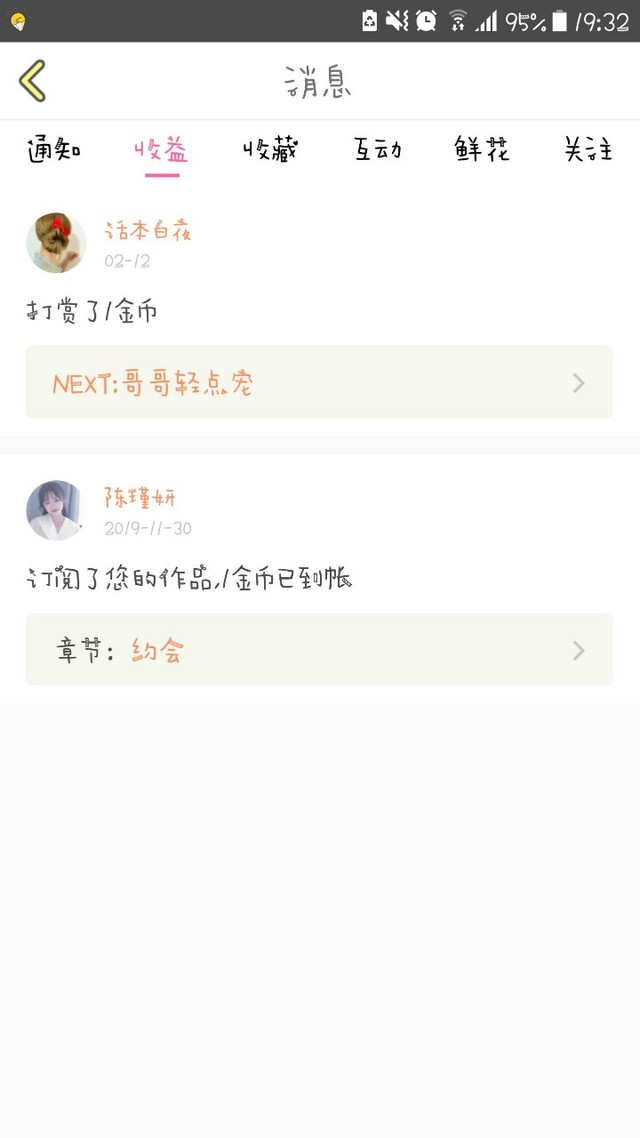Screen dimensions: 640x1138
Task: Tap the username 陈瑾妍
Action: click(140, 497)
